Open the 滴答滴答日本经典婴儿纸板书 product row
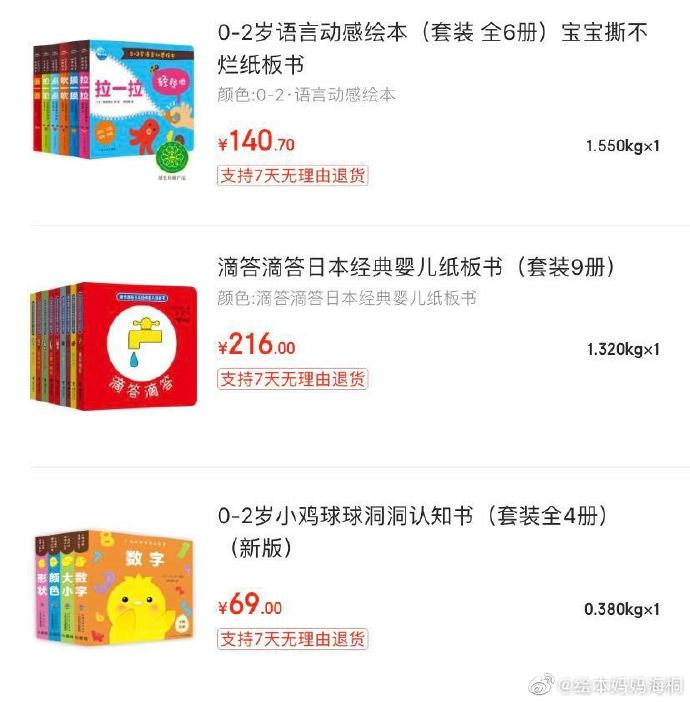The width and height of the screenshot is (690, 702). click(x=416, y=268)
